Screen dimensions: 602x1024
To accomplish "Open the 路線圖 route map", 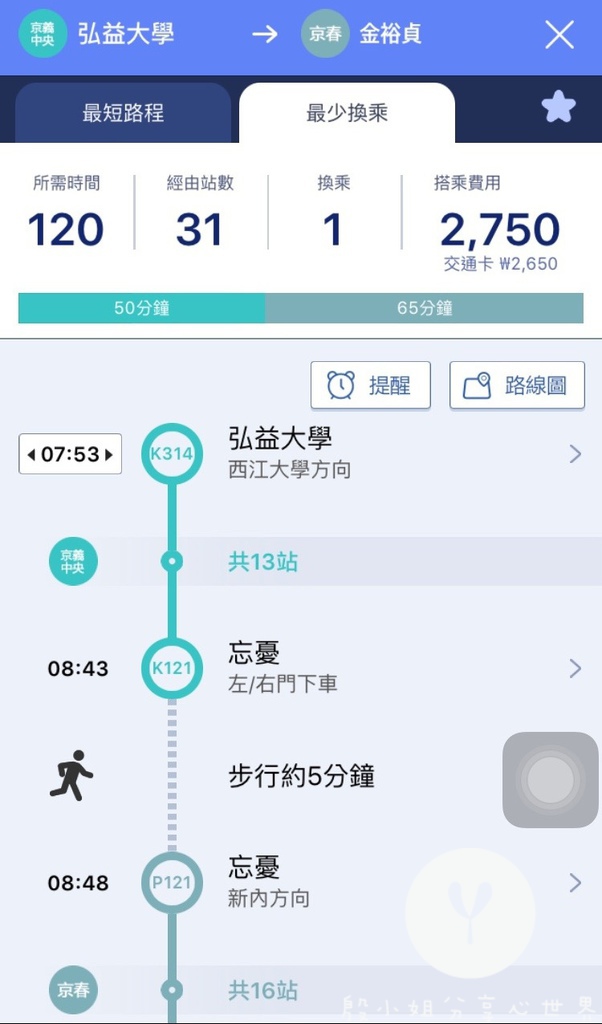I will tap(517, 385).
